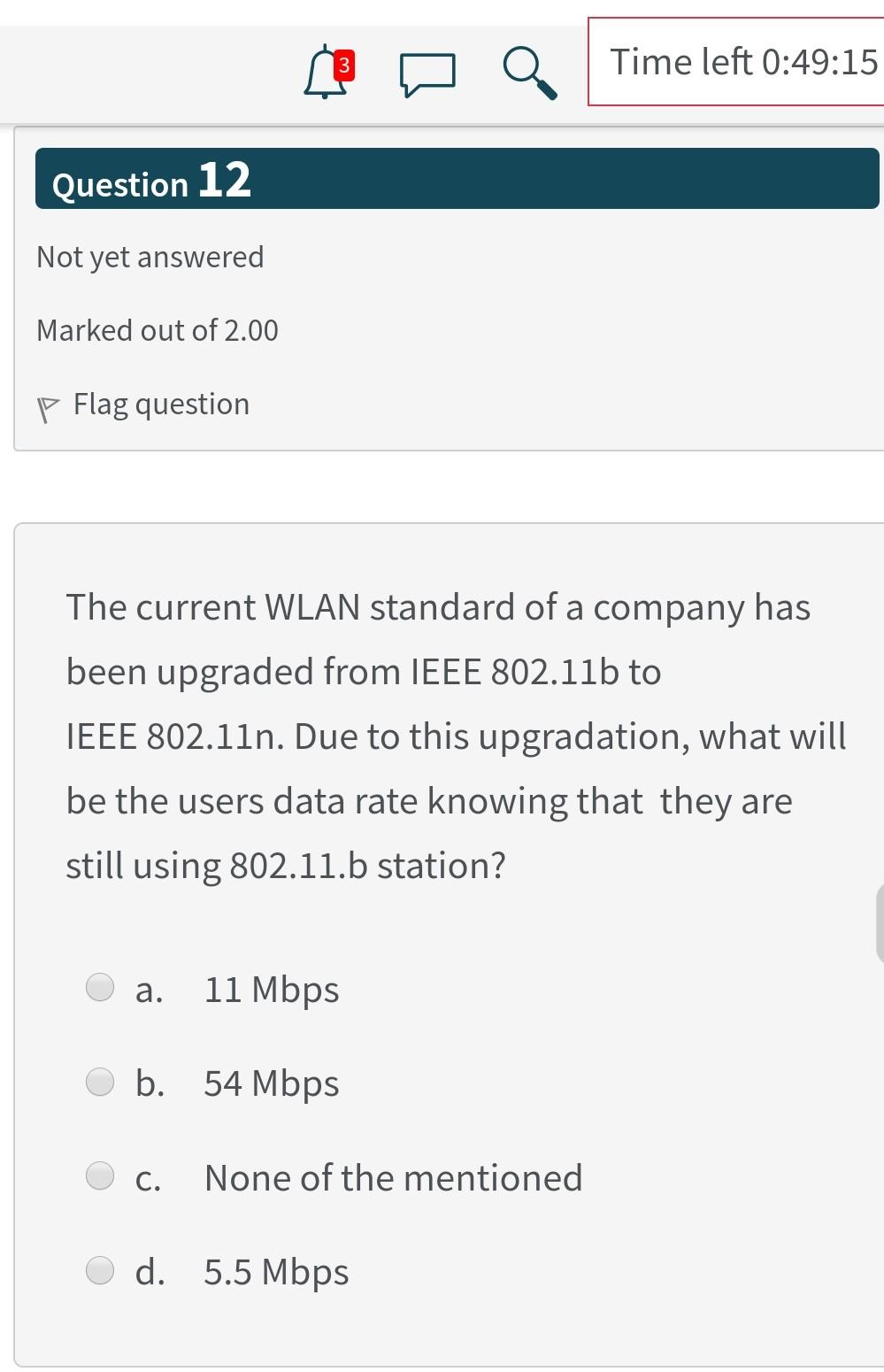The width and height of the screenshot is (884, 1372).
Task: Pick answer d. 5.5 Mbps
Action: click(x=100, y=1270)
